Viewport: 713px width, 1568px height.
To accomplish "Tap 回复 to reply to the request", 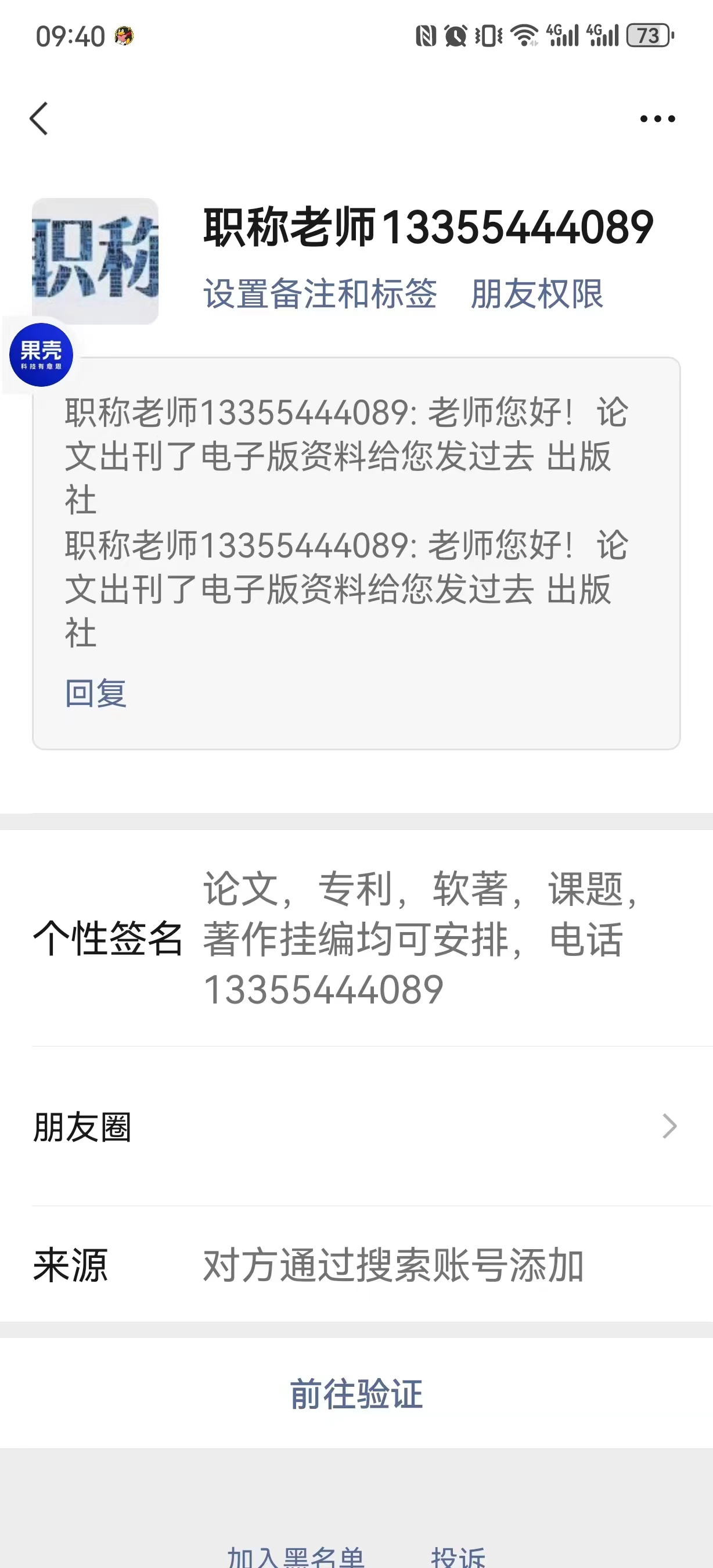I will (96, 693).
